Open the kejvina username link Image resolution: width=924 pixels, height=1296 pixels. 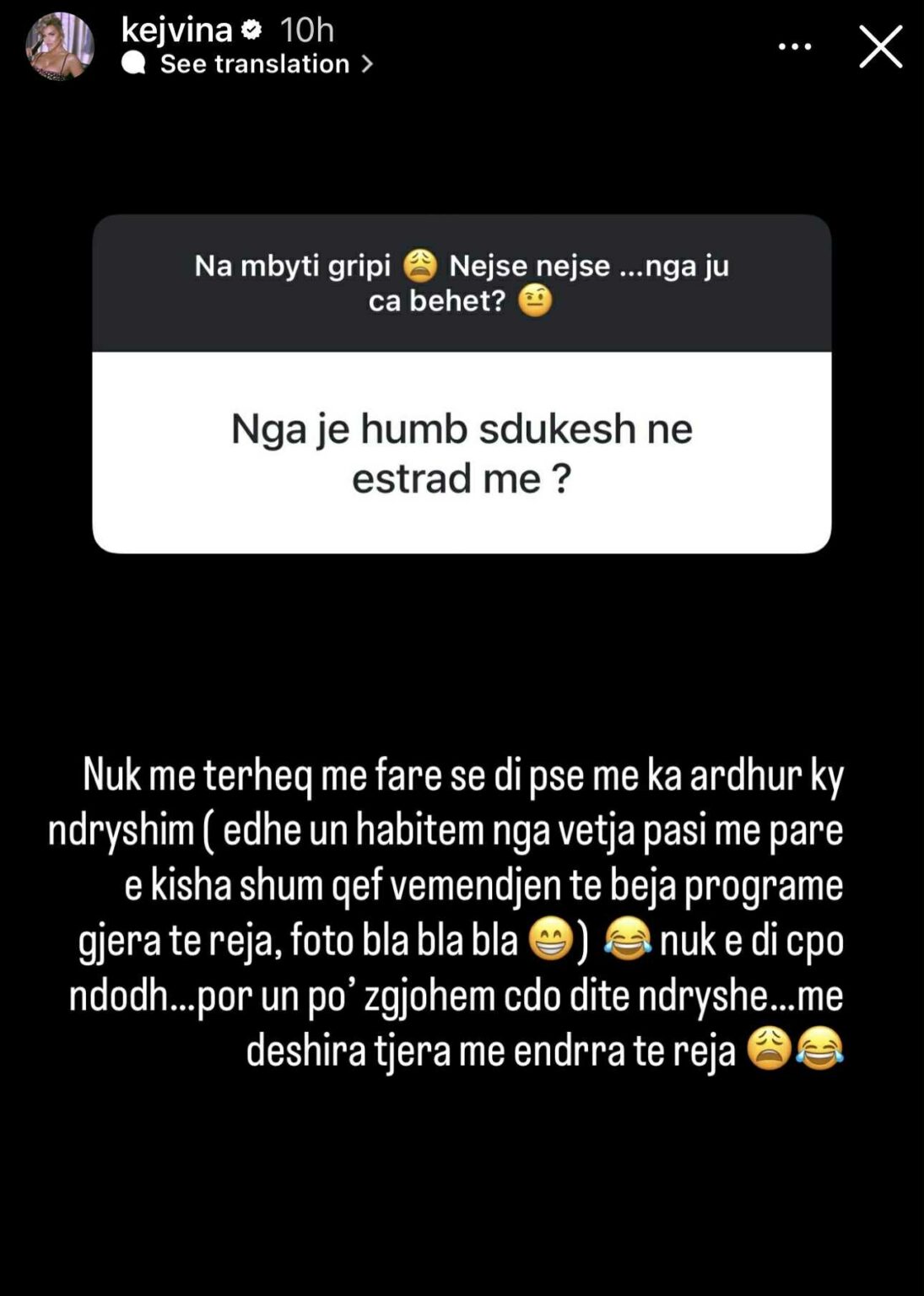point(176,30)
